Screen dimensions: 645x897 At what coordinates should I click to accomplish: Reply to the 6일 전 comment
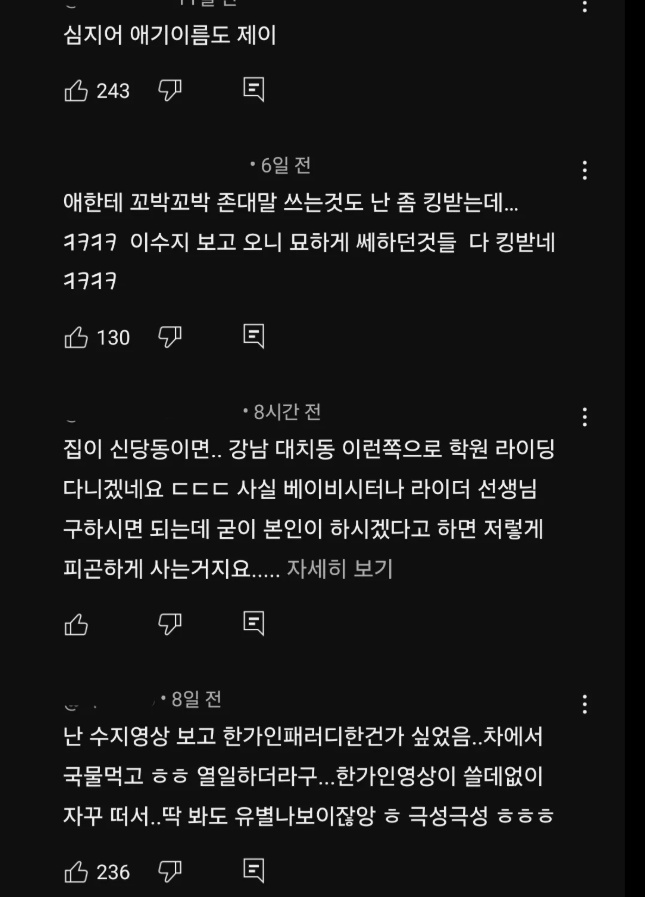pos(254,338)
